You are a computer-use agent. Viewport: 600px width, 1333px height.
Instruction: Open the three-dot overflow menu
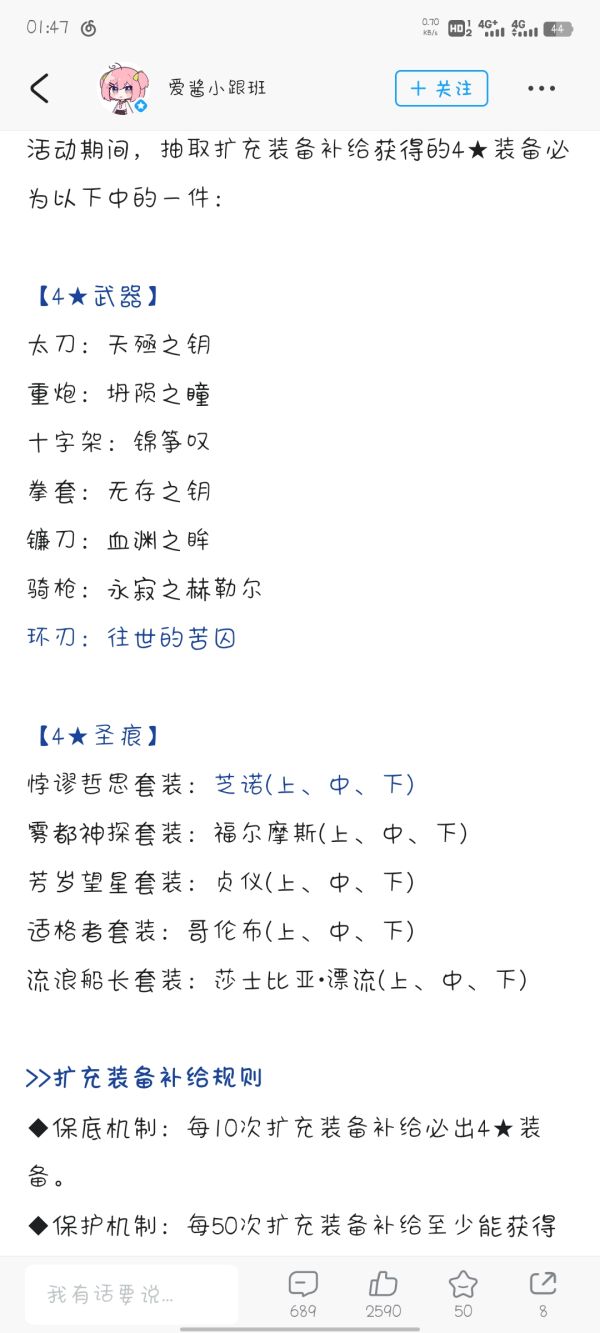click(541, 89)
